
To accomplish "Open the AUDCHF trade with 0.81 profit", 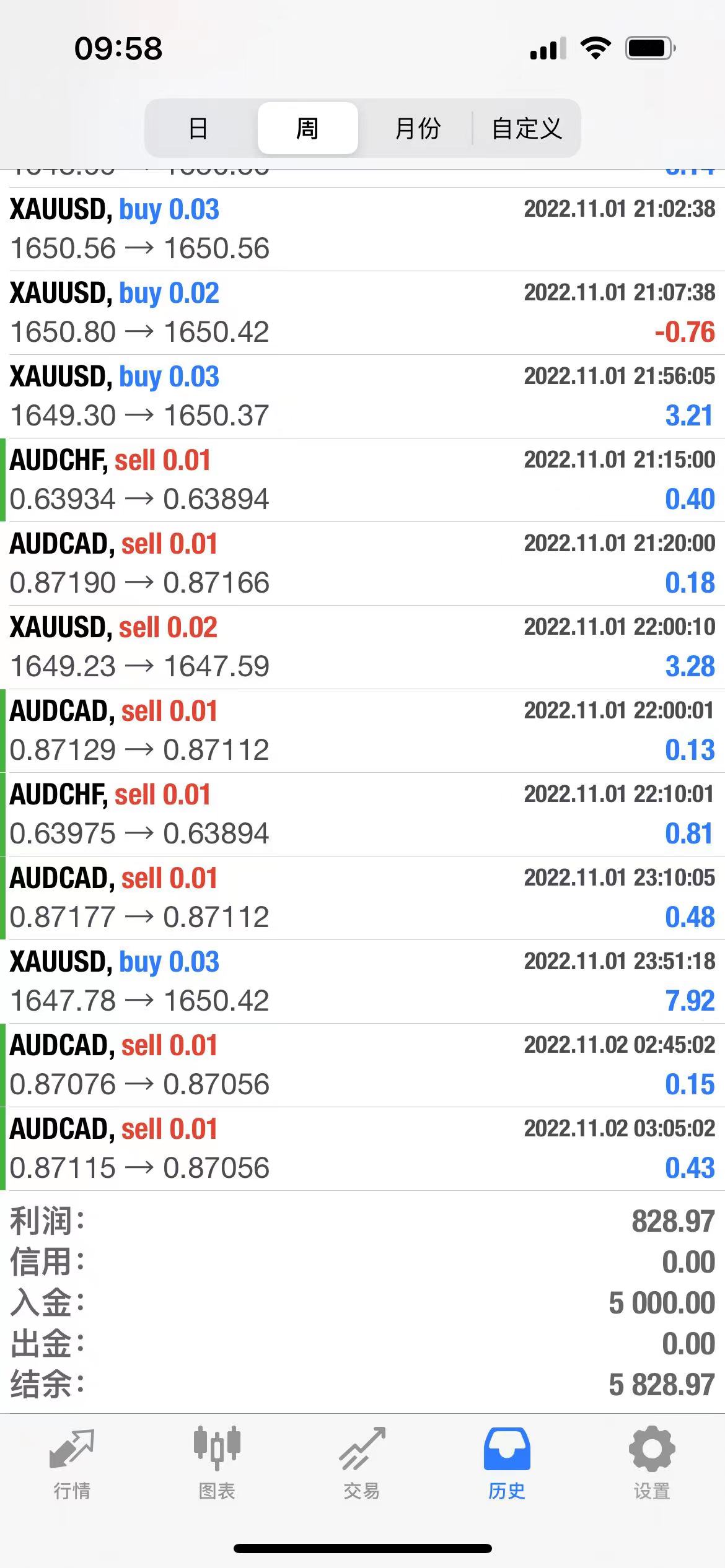I will coord(362,814).
